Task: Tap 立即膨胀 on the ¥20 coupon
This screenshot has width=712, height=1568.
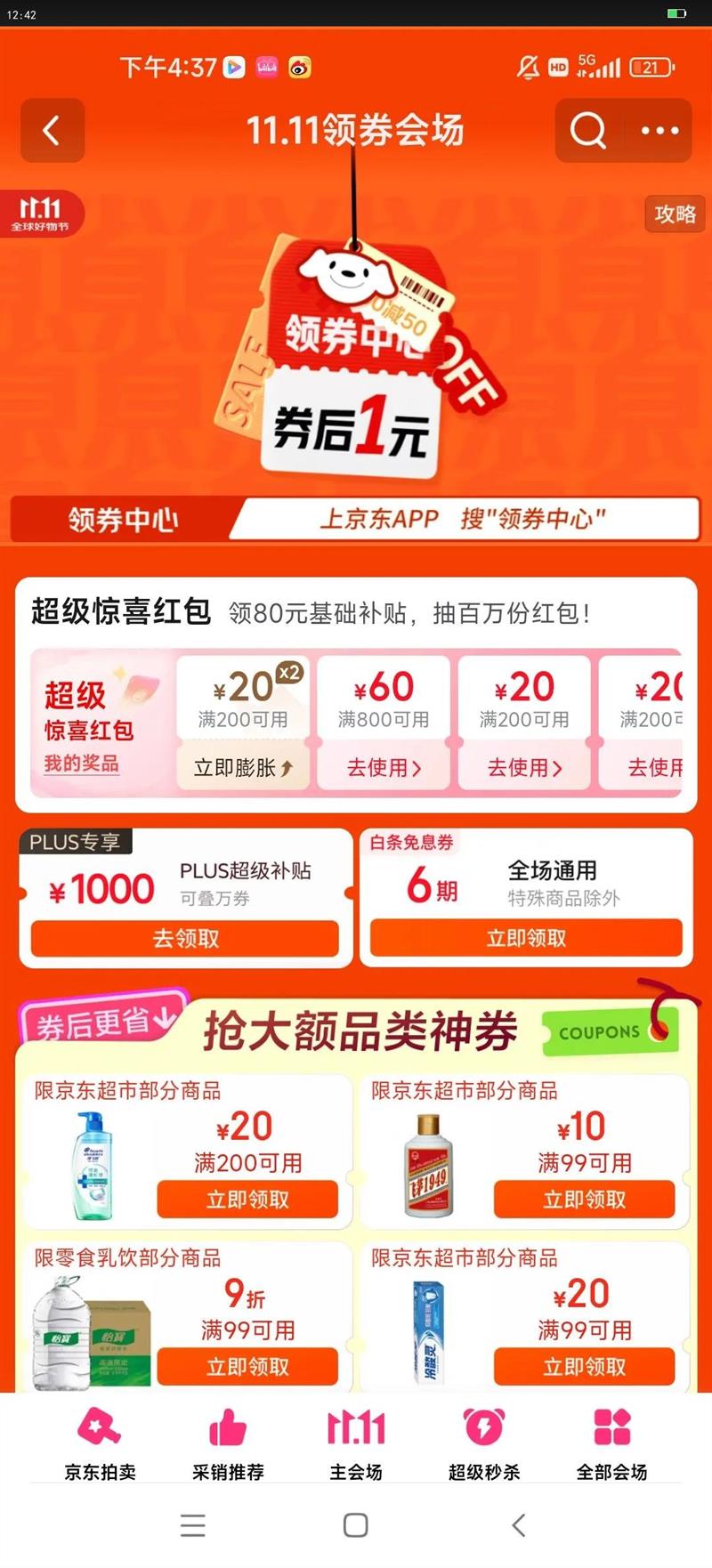Action: click(x=242, y=767)
